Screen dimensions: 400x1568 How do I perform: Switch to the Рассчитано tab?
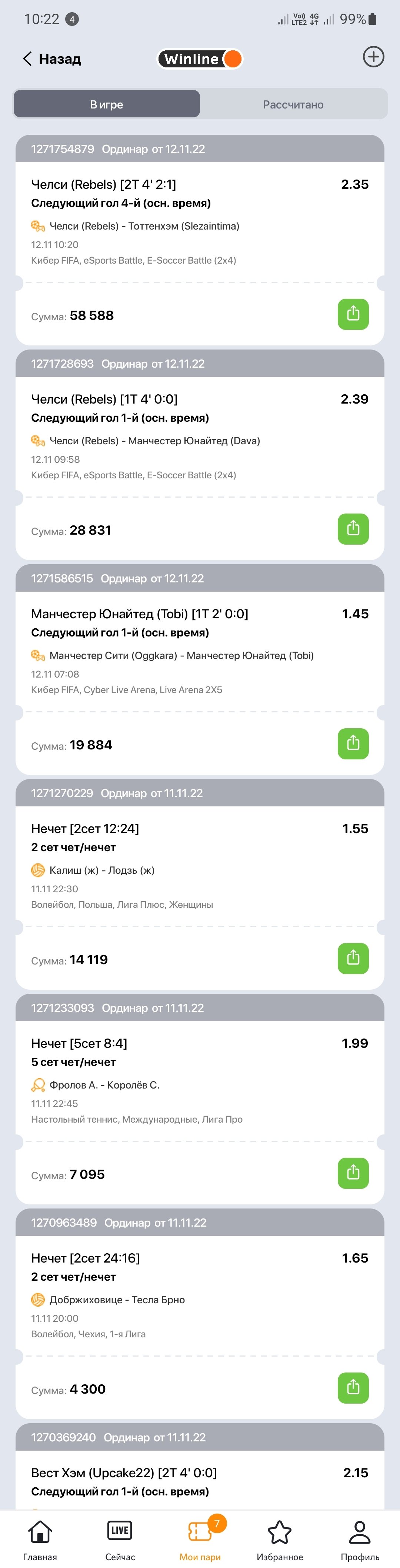click(x=293, y=104)
